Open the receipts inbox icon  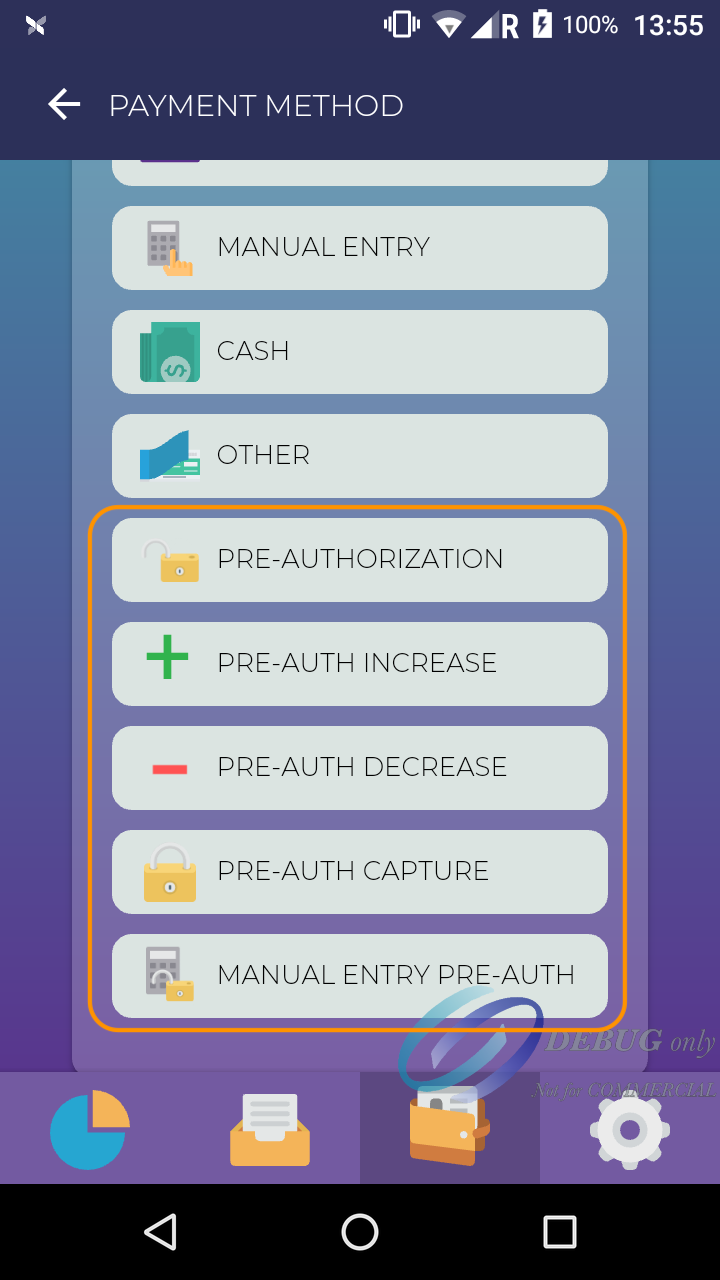(x=268, y=1127)
